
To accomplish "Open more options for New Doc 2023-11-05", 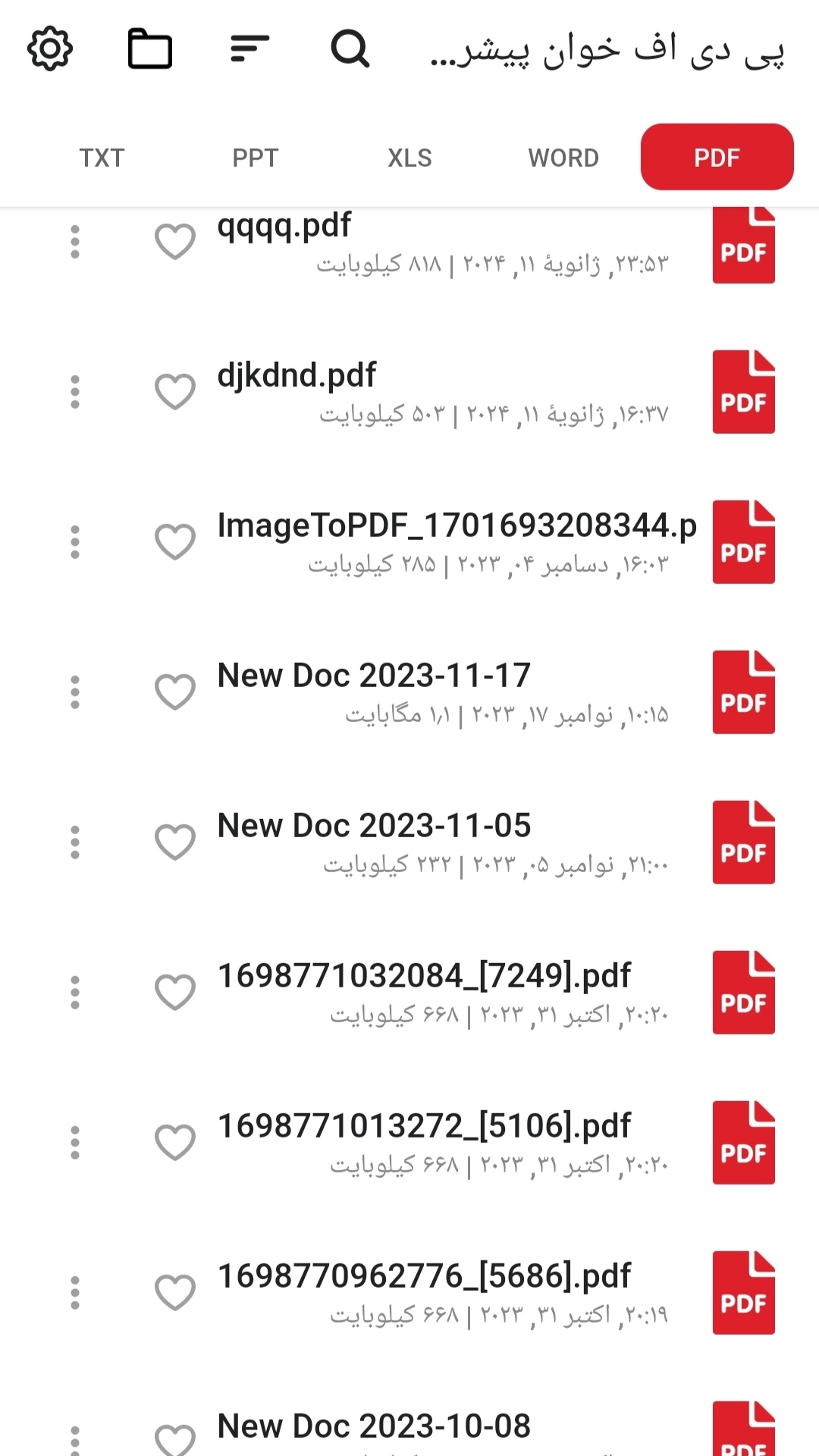I will click(x=75, y=843).
